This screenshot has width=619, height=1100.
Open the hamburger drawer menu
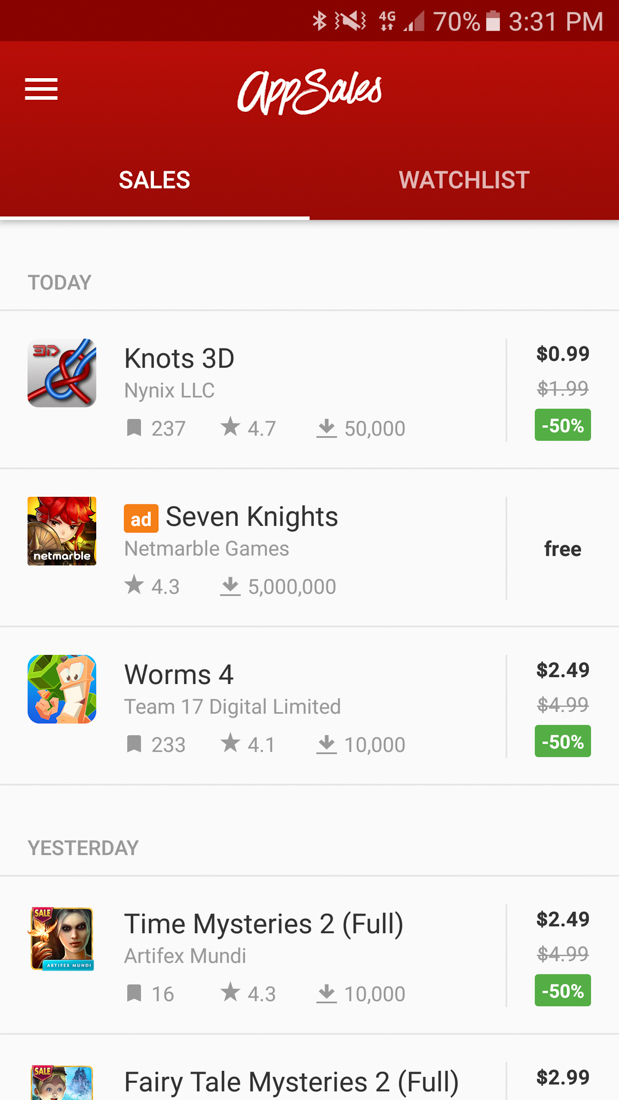(x=41, y=90)
